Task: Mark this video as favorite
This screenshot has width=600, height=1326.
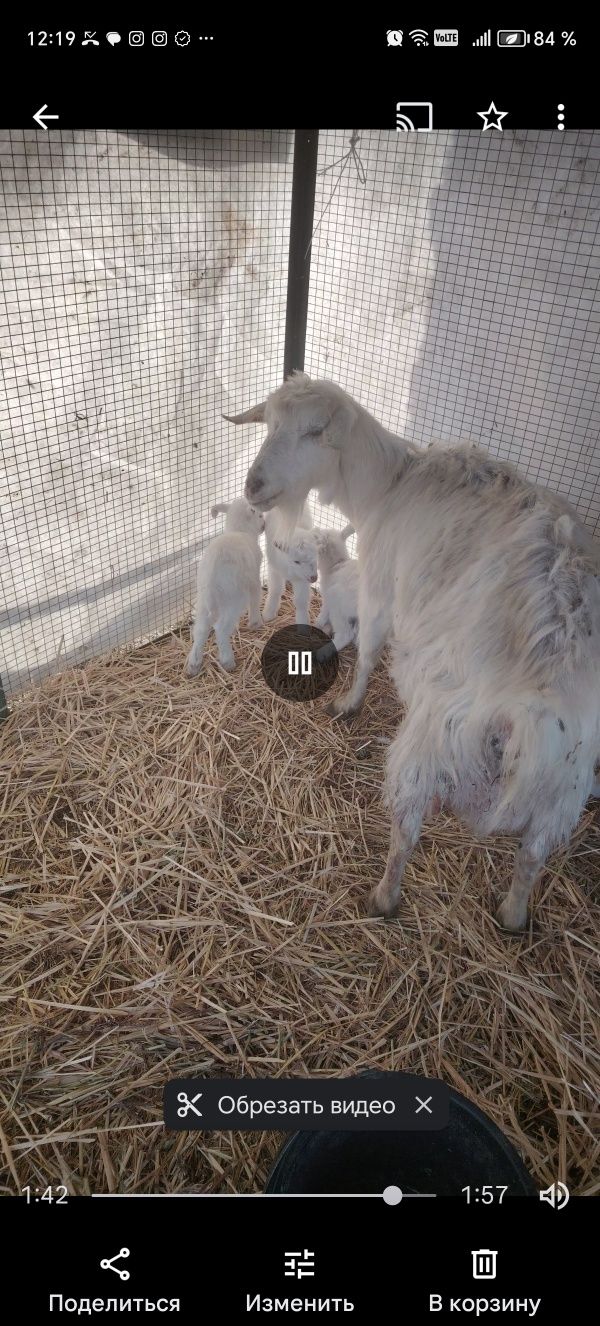Action: [491, 117]
